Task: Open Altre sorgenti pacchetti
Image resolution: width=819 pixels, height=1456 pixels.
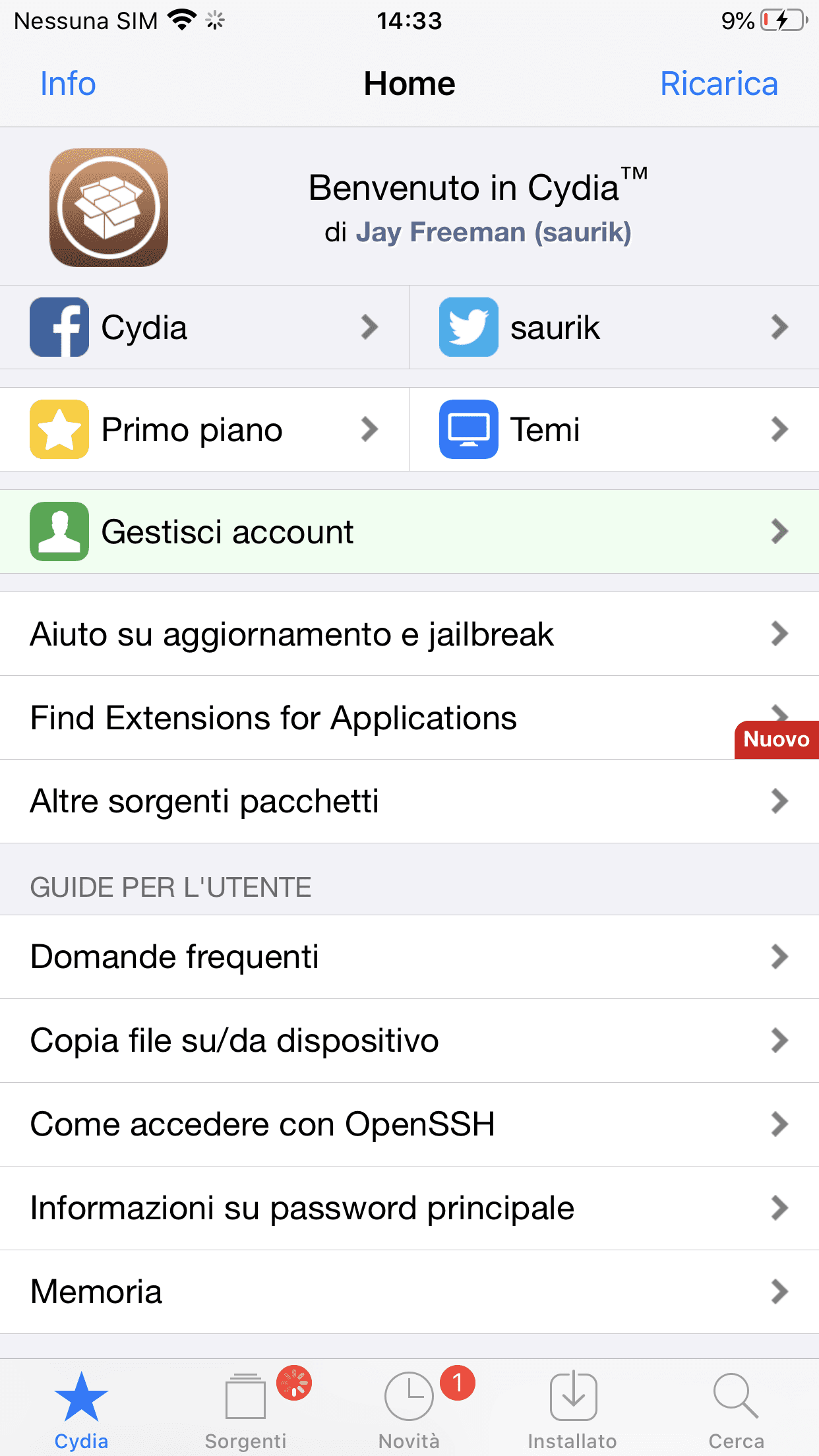Action: pos(409,801)
